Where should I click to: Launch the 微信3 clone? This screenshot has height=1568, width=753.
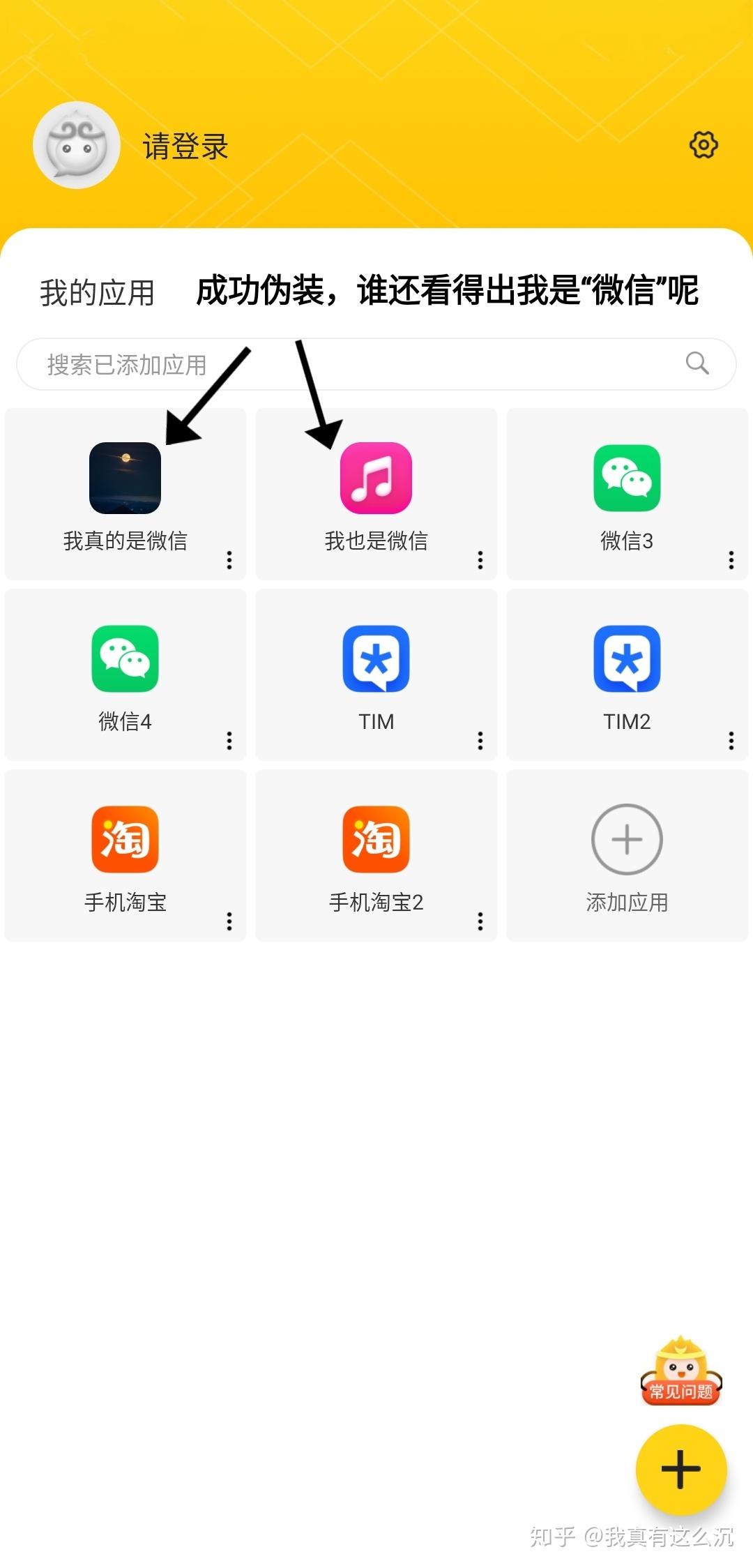(x=627, y=478)
